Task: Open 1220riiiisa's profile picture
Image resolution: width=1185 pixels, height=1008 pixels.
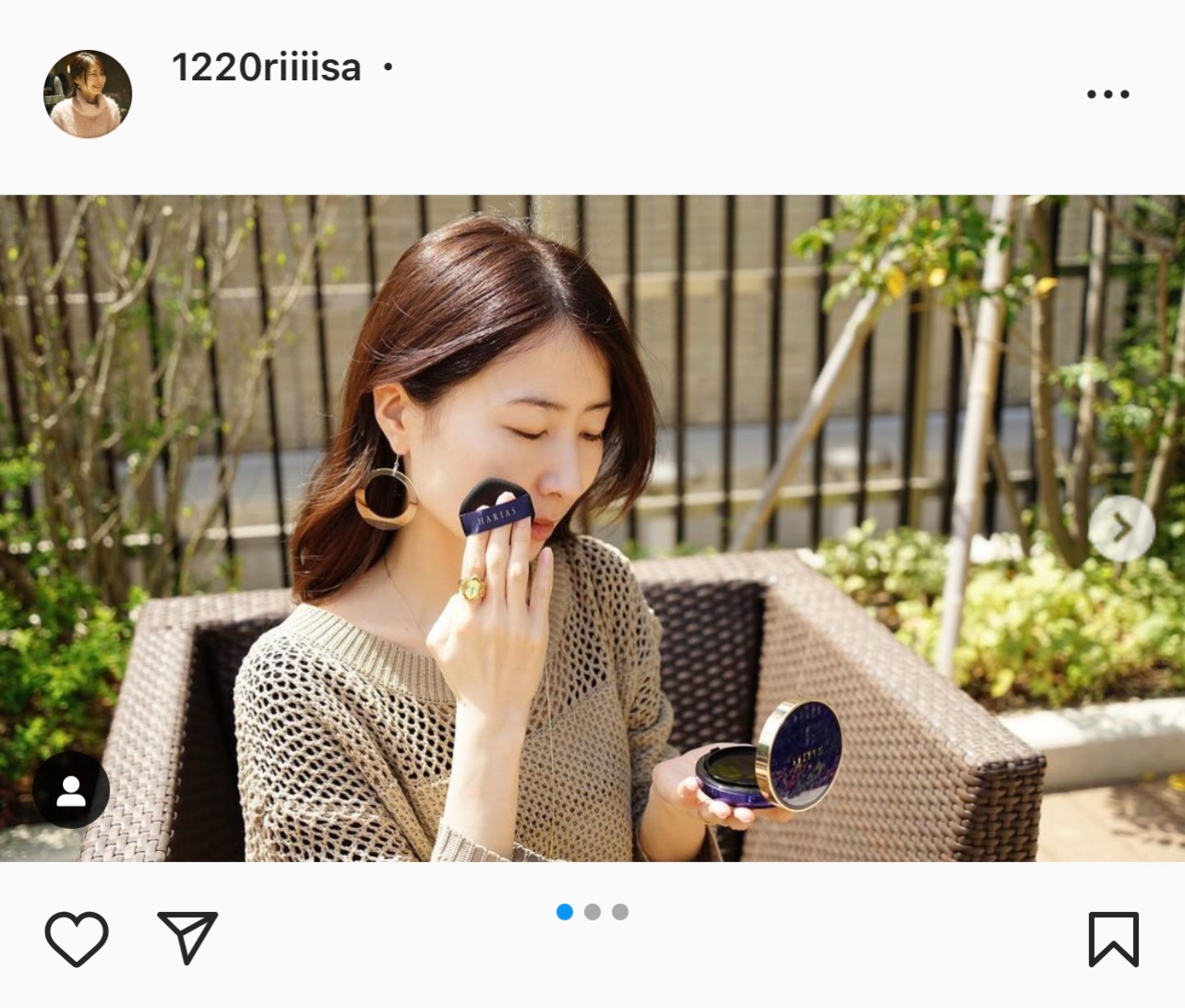Action: click(88, 94)
